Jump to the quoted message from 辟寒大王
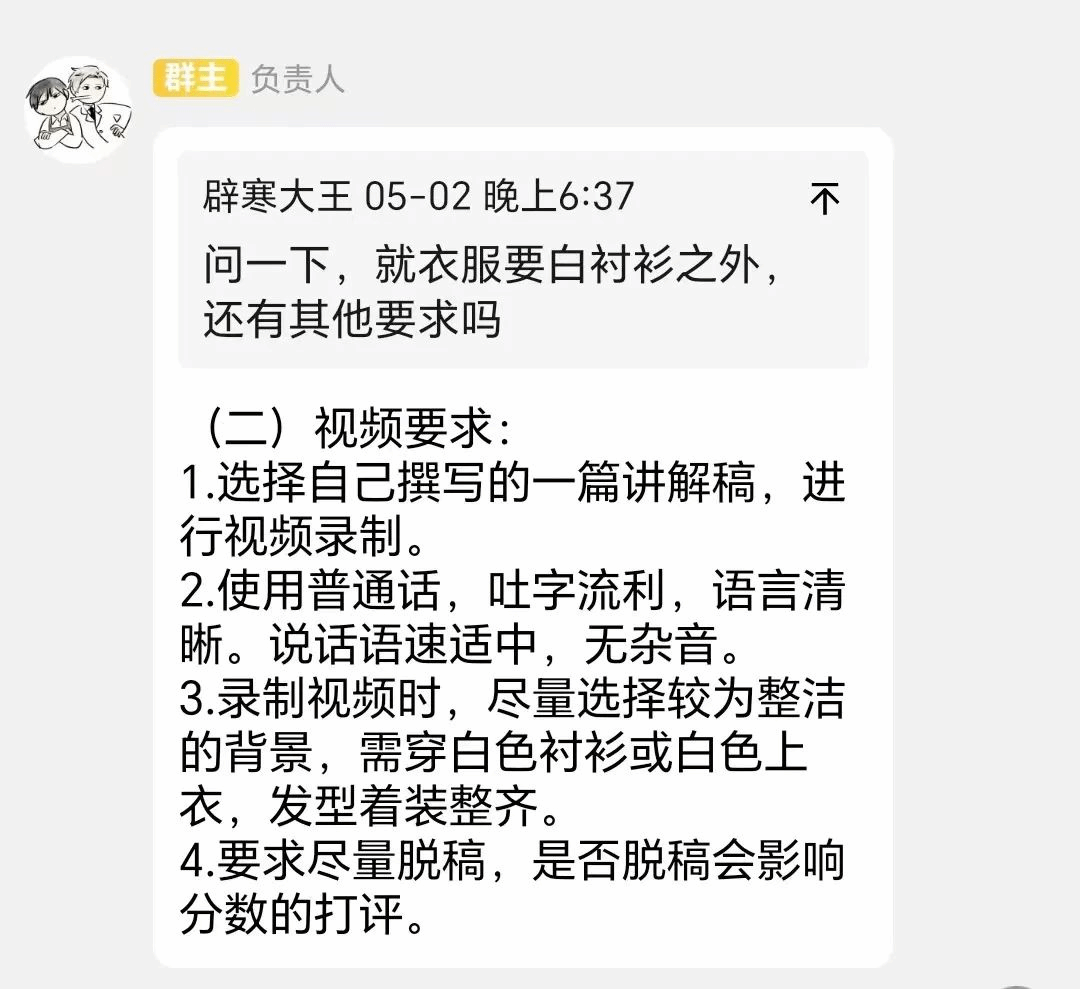This screenshot has height=989, width=1080. 824,200
